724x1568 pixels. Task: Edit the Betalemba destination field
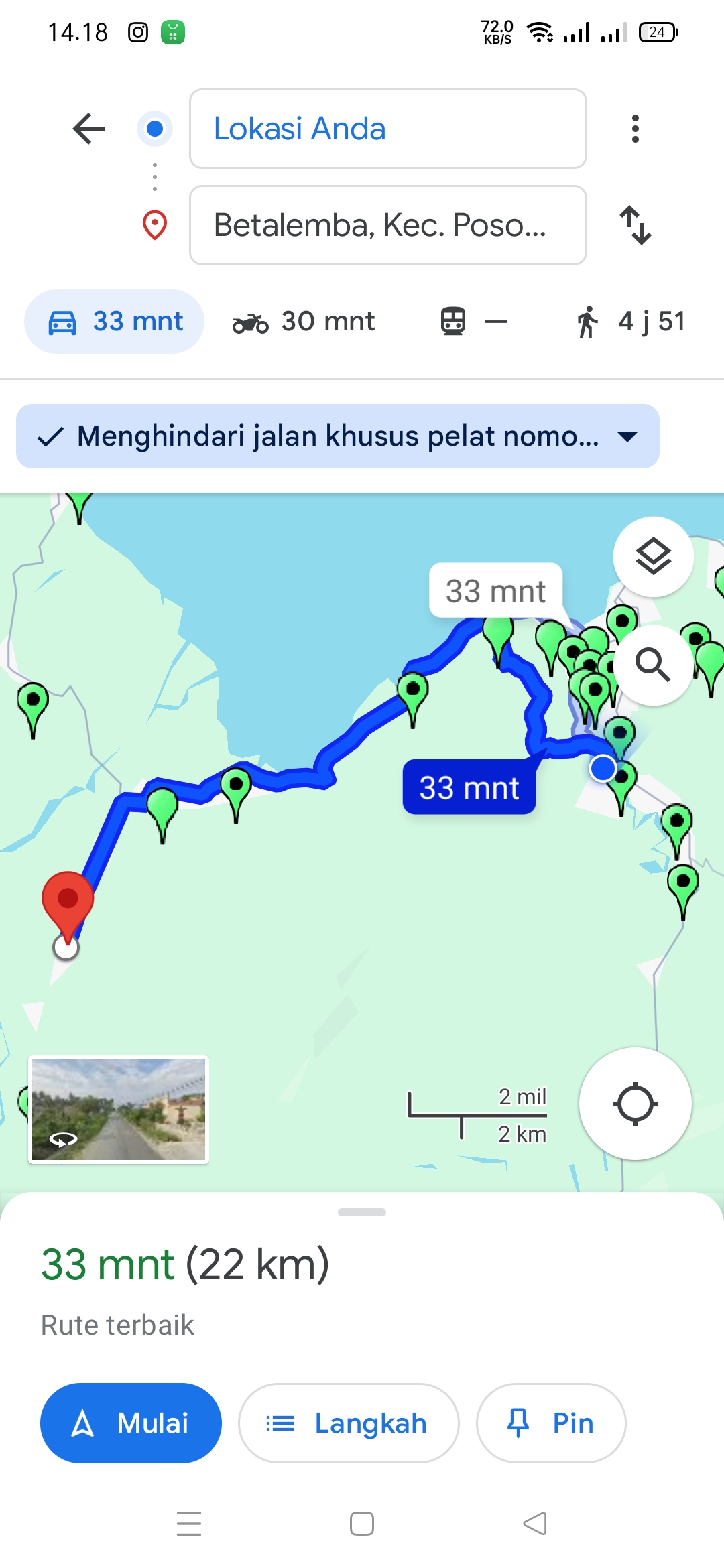(388, 225)
